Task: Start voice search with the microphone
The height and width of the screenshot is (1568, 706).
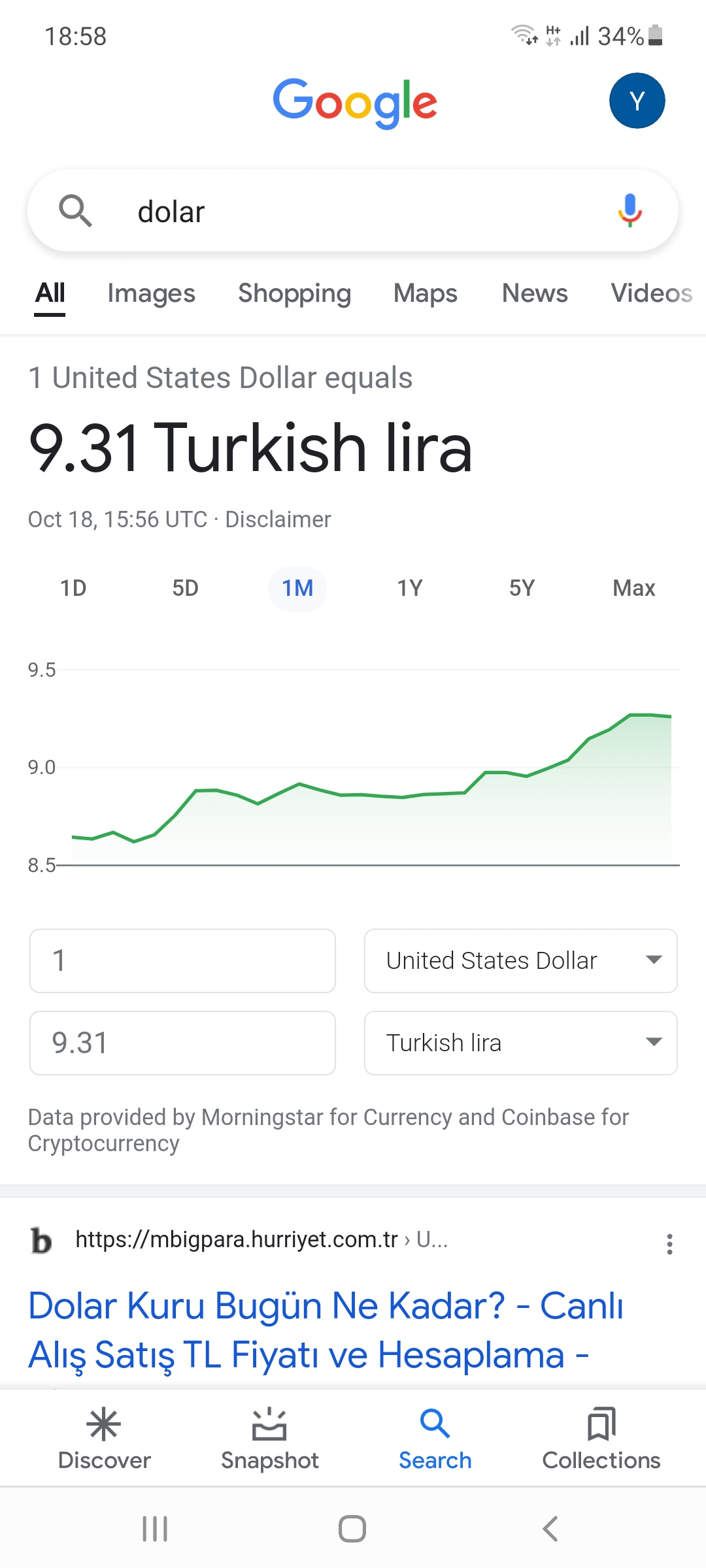Action: coord(630,210)
